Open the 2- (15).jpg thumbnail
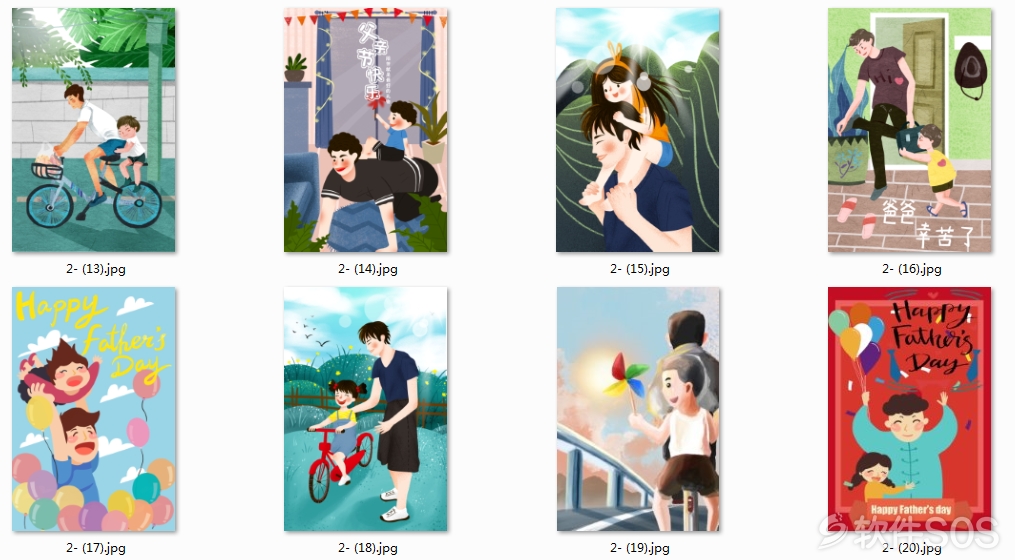This screenshot has height=560, width=1015. pos(638,130)
